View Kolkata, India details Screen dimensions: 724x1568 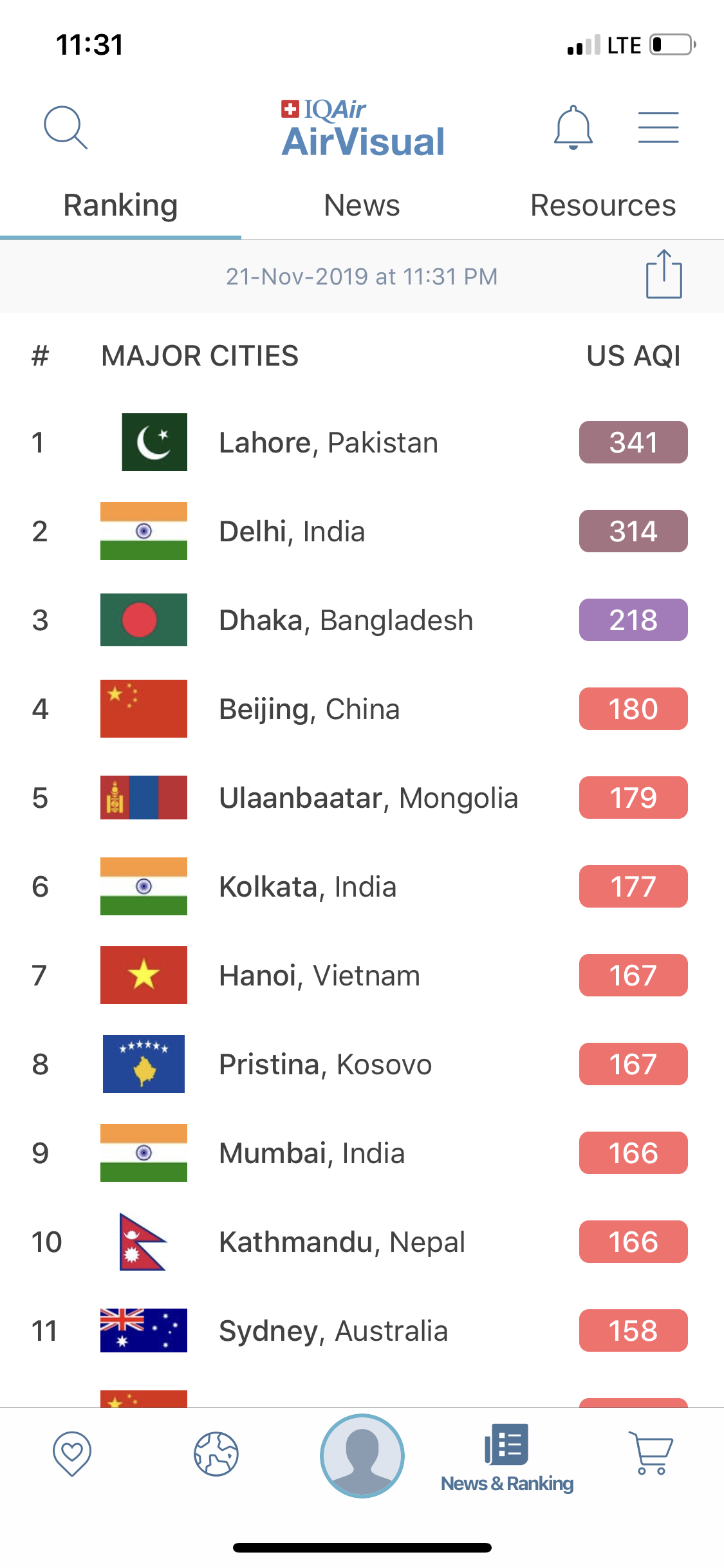click(362, 886)
